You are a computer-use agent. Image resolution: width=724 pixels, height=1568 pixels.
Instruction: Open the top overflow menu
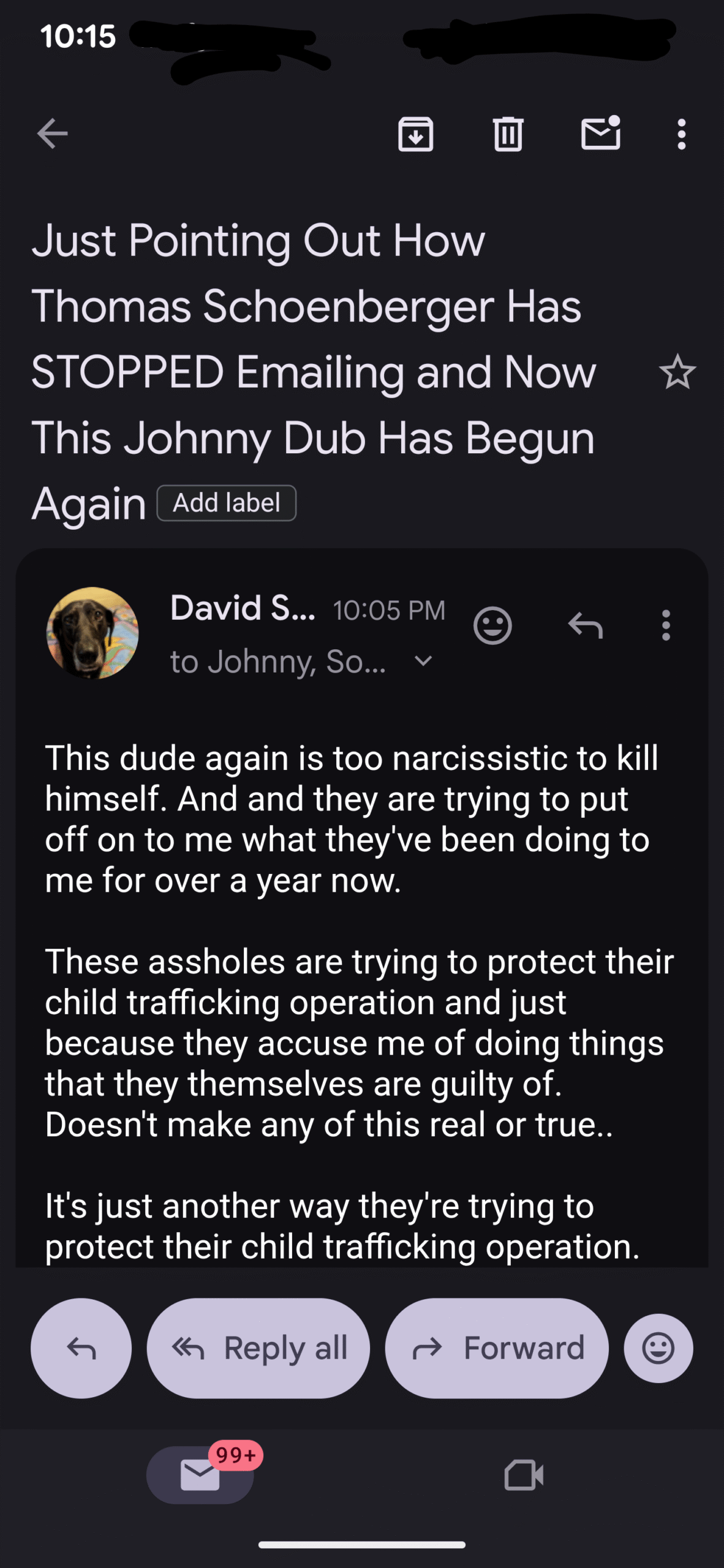(x=681, y=134)
